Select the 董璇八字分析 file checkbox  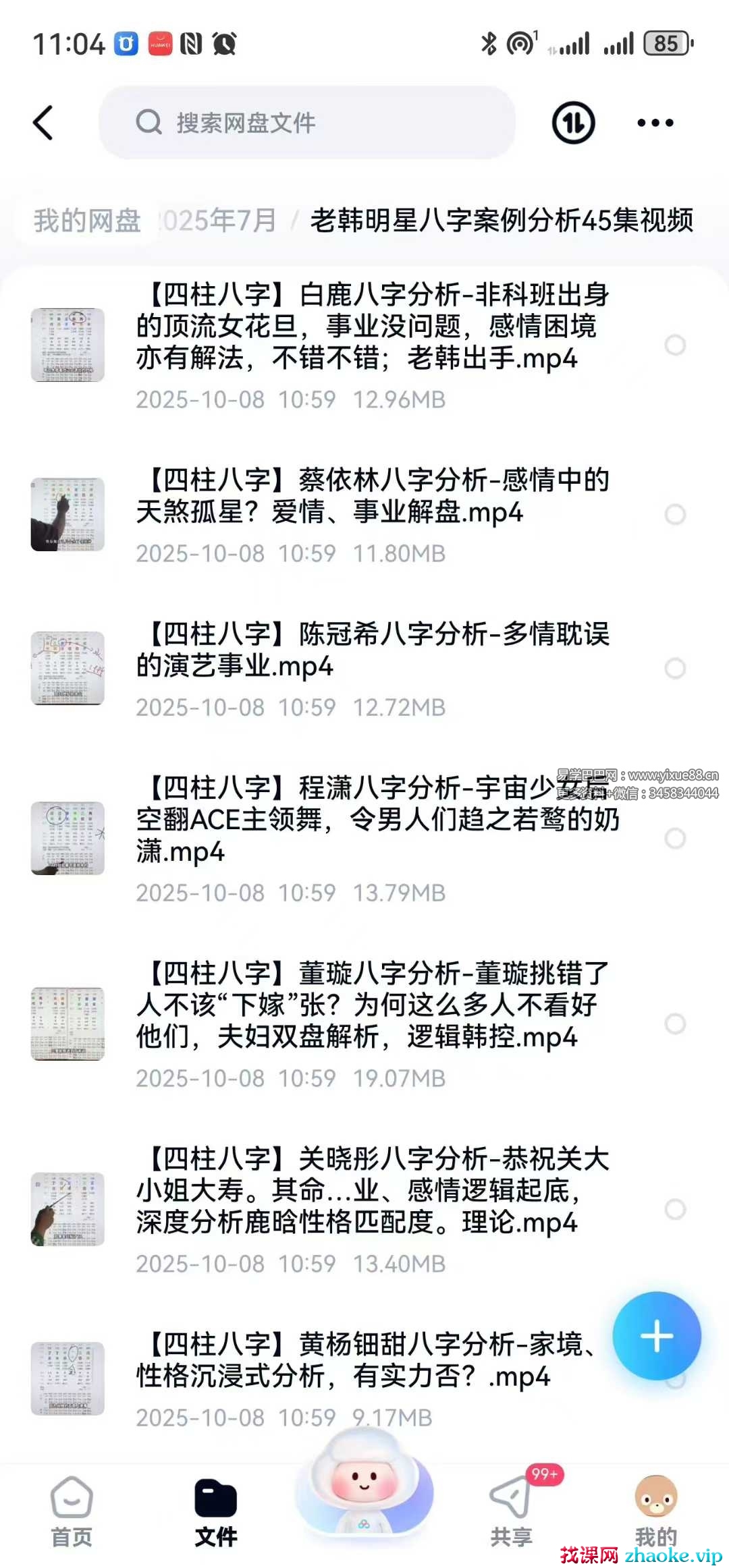(675, 1024)
